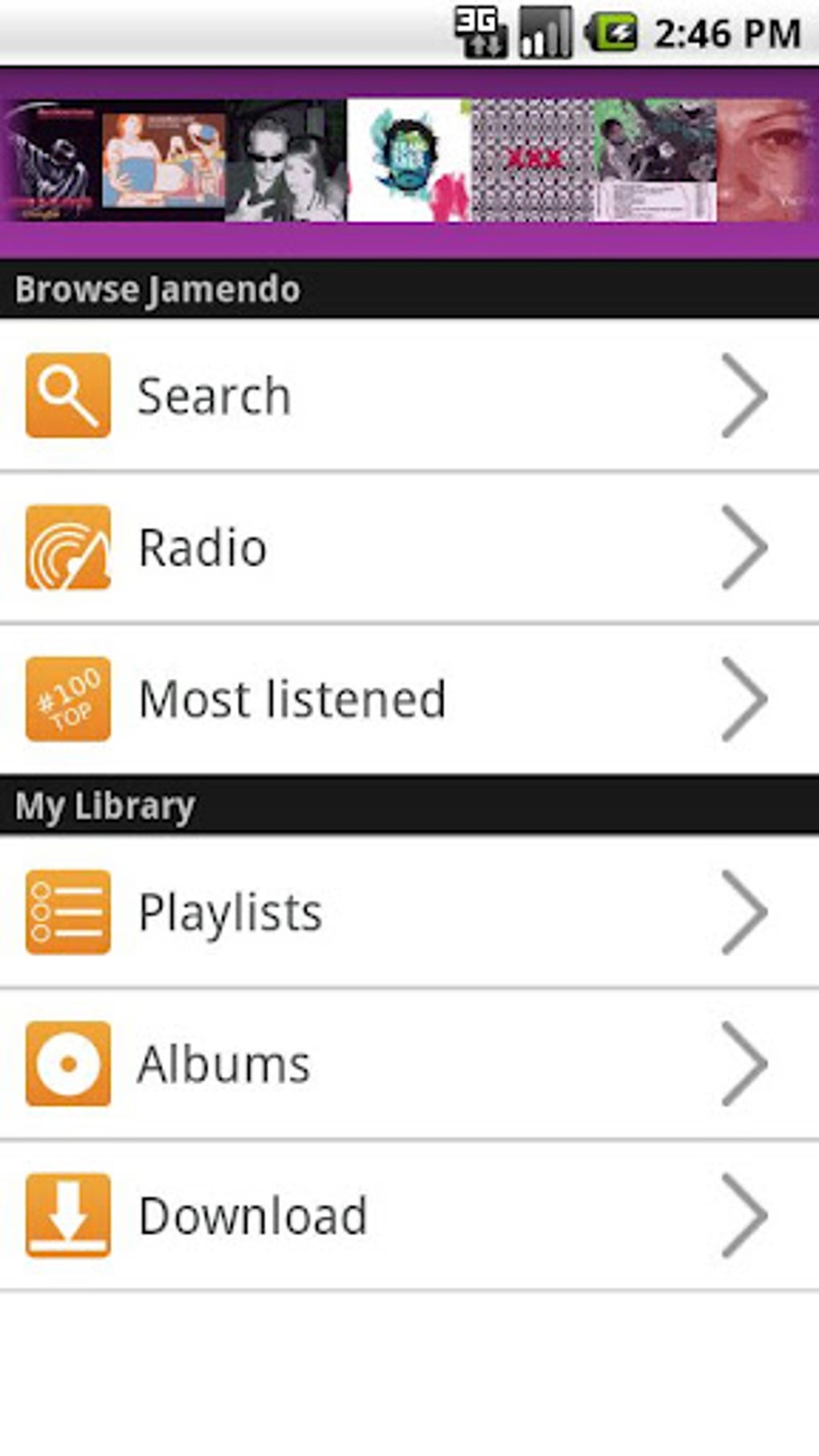Screen dimensions: 819x1456
Task: Select the album cover with bearded face illustration
Action: click(x=409, y=160)
